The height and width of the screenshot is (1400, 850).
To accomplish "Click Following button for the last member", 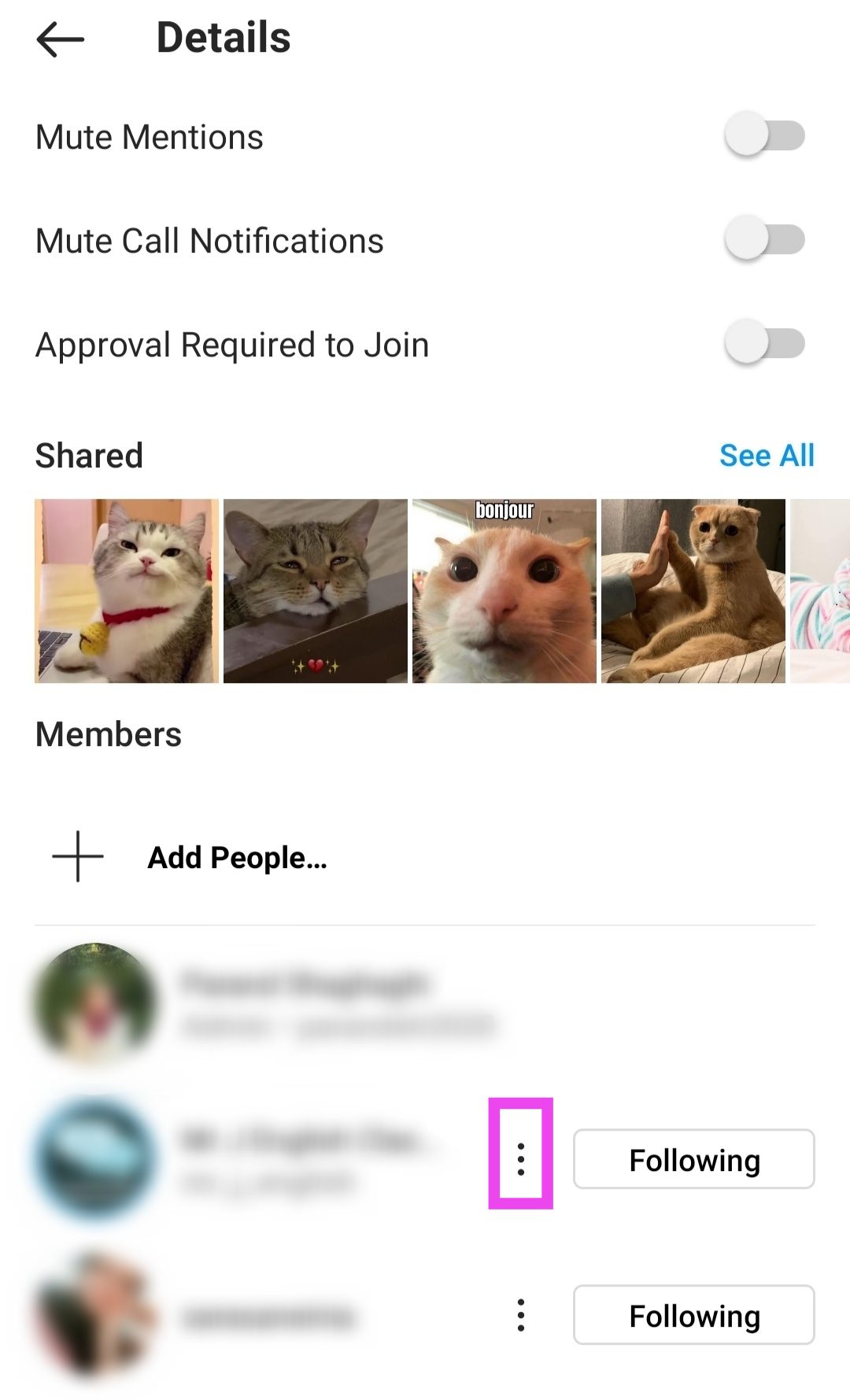I will (x=693, y=1314).
